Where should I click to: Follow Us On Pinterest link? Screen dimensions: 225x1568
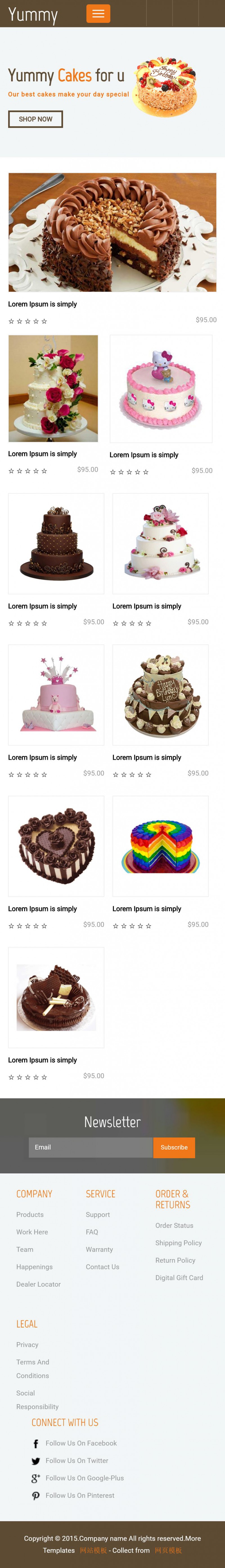pos(80,1496)
